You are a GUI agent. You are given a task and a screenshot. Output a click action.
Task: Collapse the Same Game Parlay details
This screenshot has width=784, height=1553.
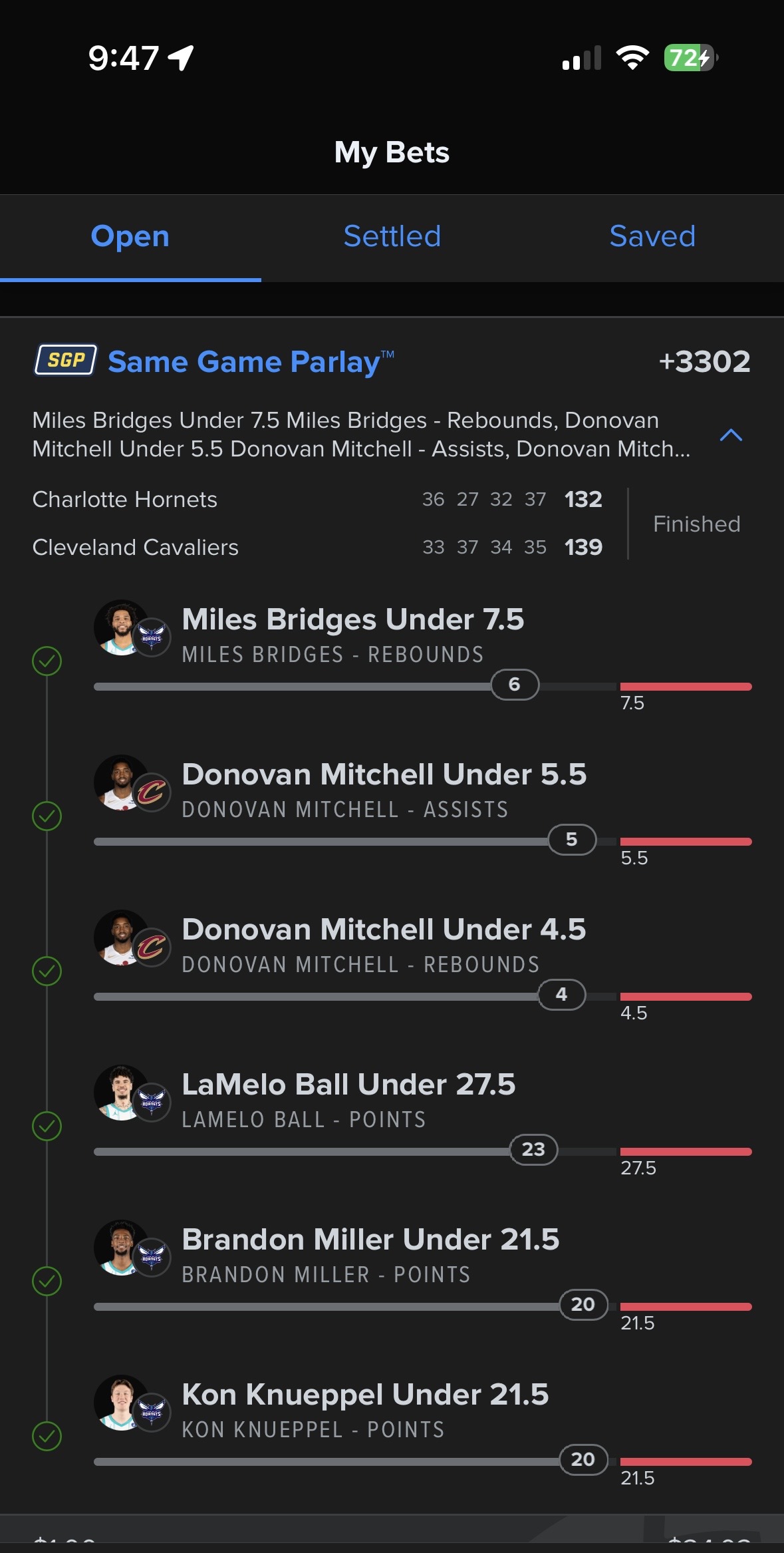point(731,436)
